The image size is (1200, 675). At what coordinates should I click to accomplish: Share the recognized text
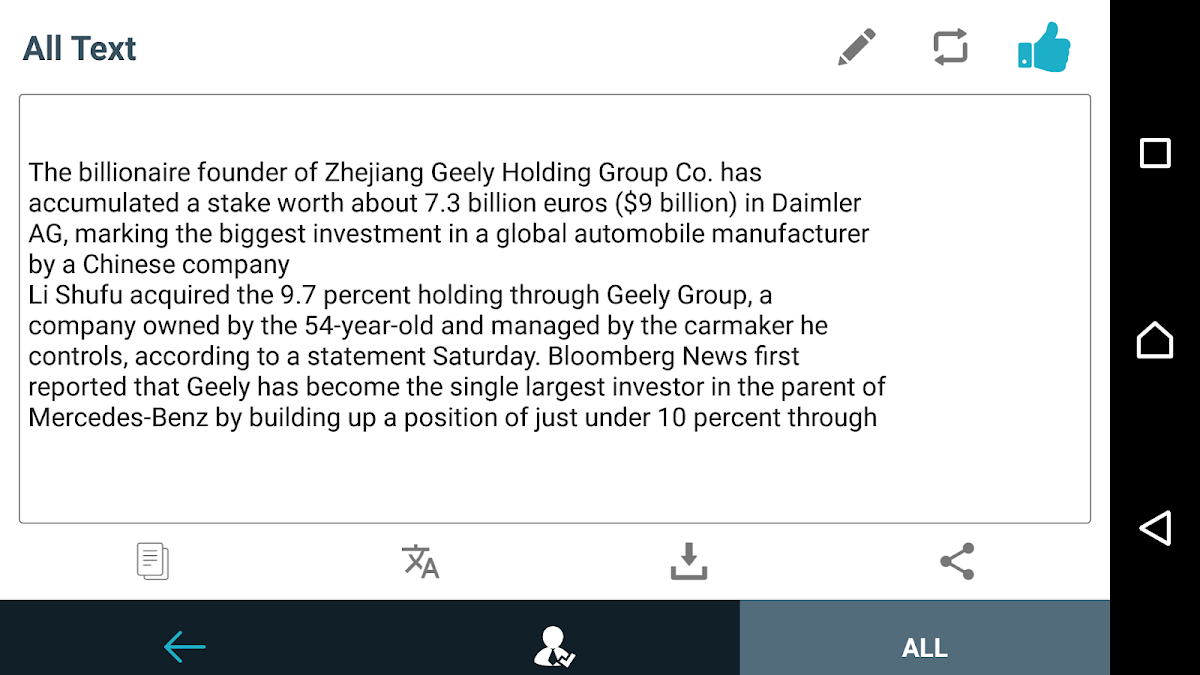pos(957,561)
